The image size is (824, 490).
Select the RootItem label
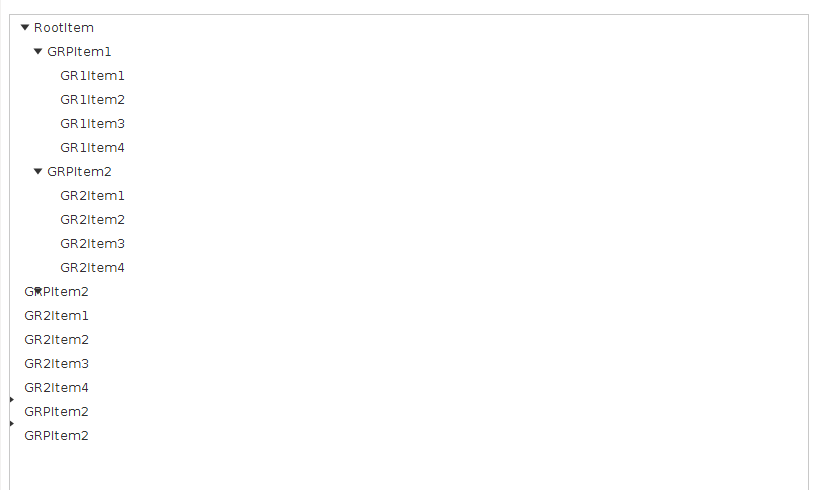click(63, 28)
